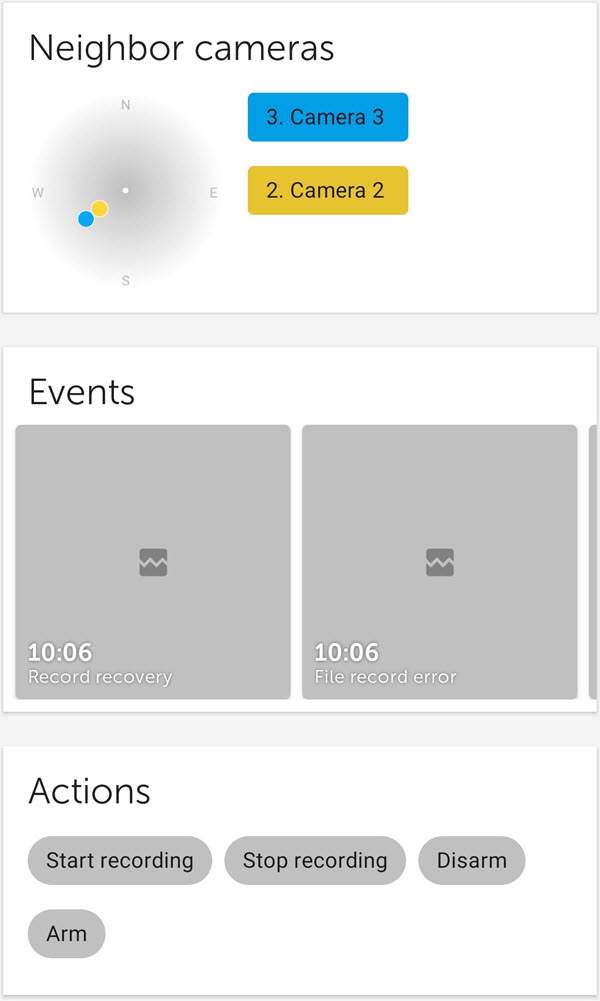This screenshot has width=600, height=1001.
Task: Open the File record error event
Action: (x=439, y=562)
